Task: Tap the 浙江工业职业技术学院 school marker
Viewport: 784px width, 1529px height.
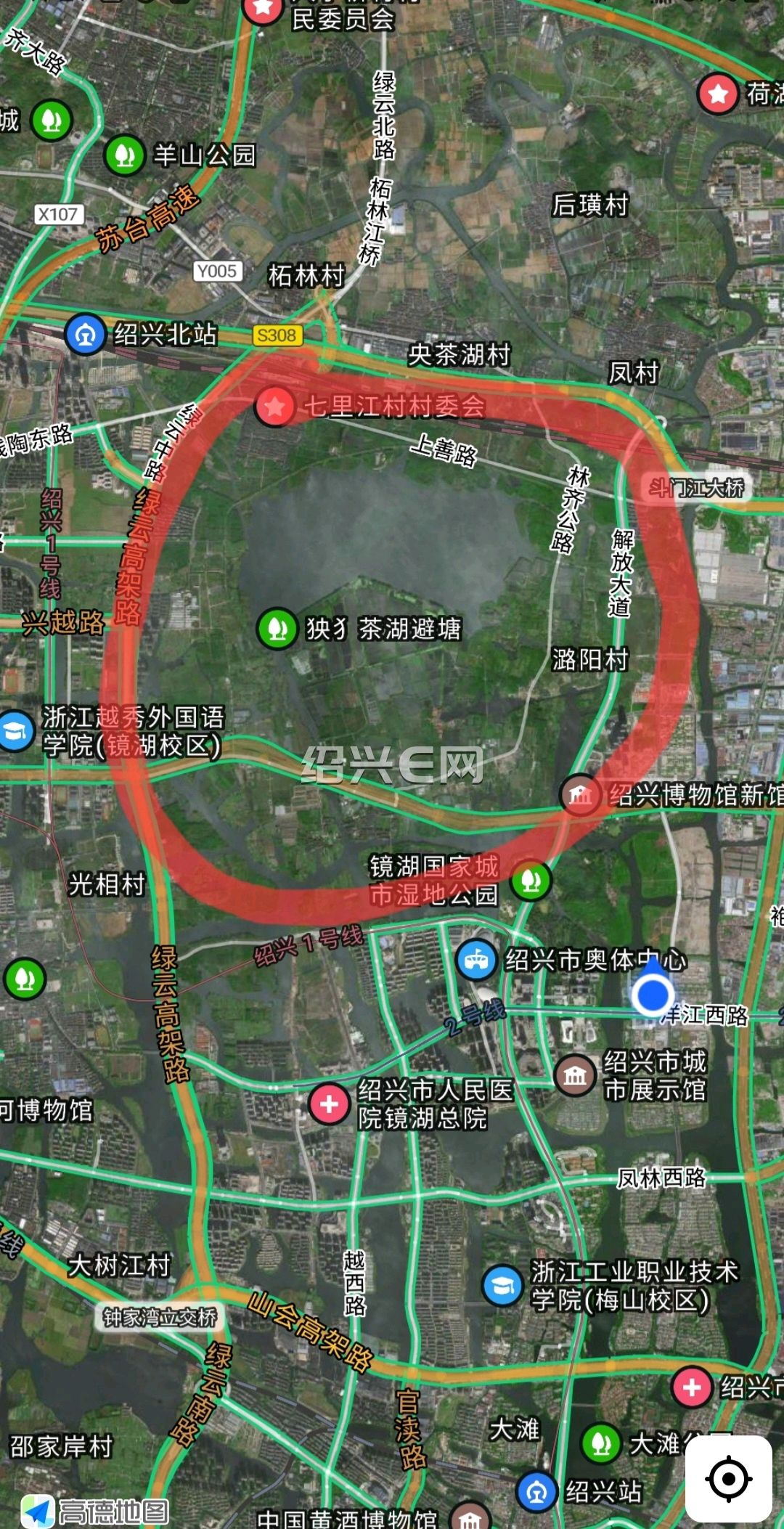Action: point(502,1285)
